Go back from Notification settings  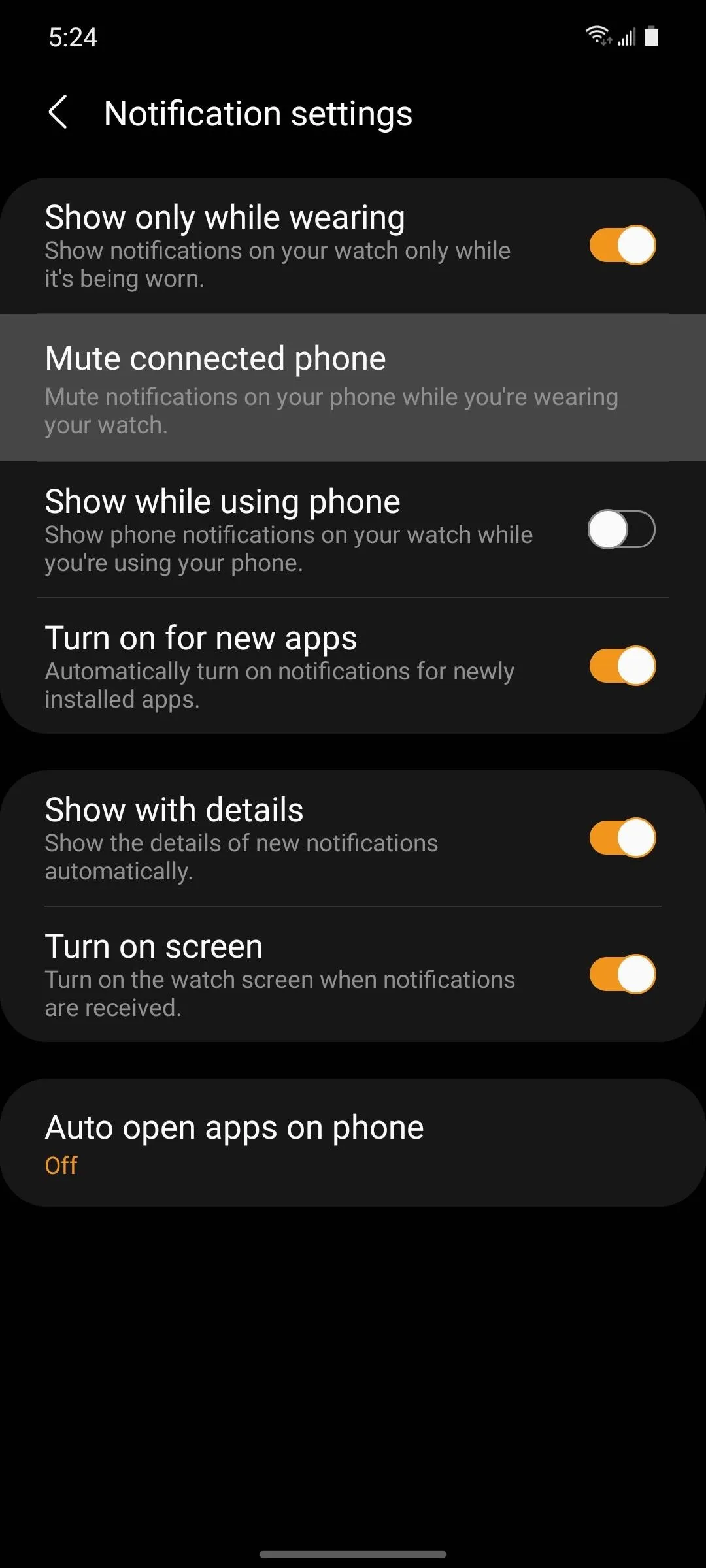point(58,112)
